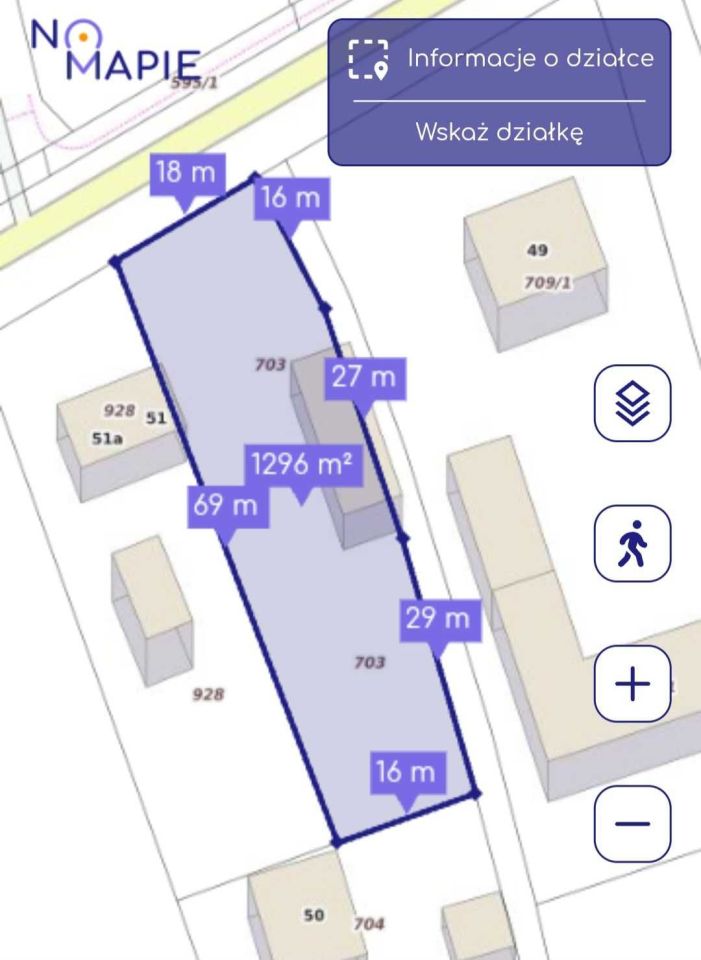Open Informacje o działce panel

pos(500,59)
